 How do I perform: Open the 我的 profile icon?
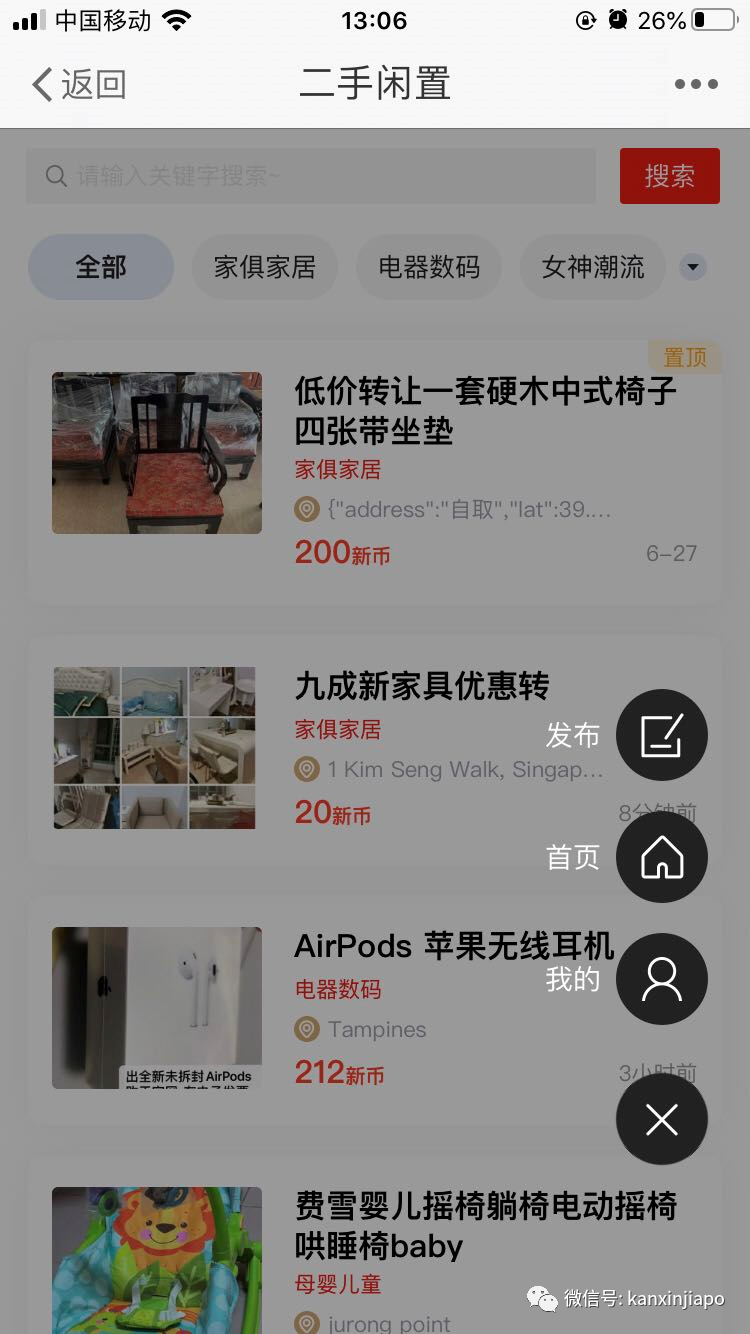tap(661, 979)
